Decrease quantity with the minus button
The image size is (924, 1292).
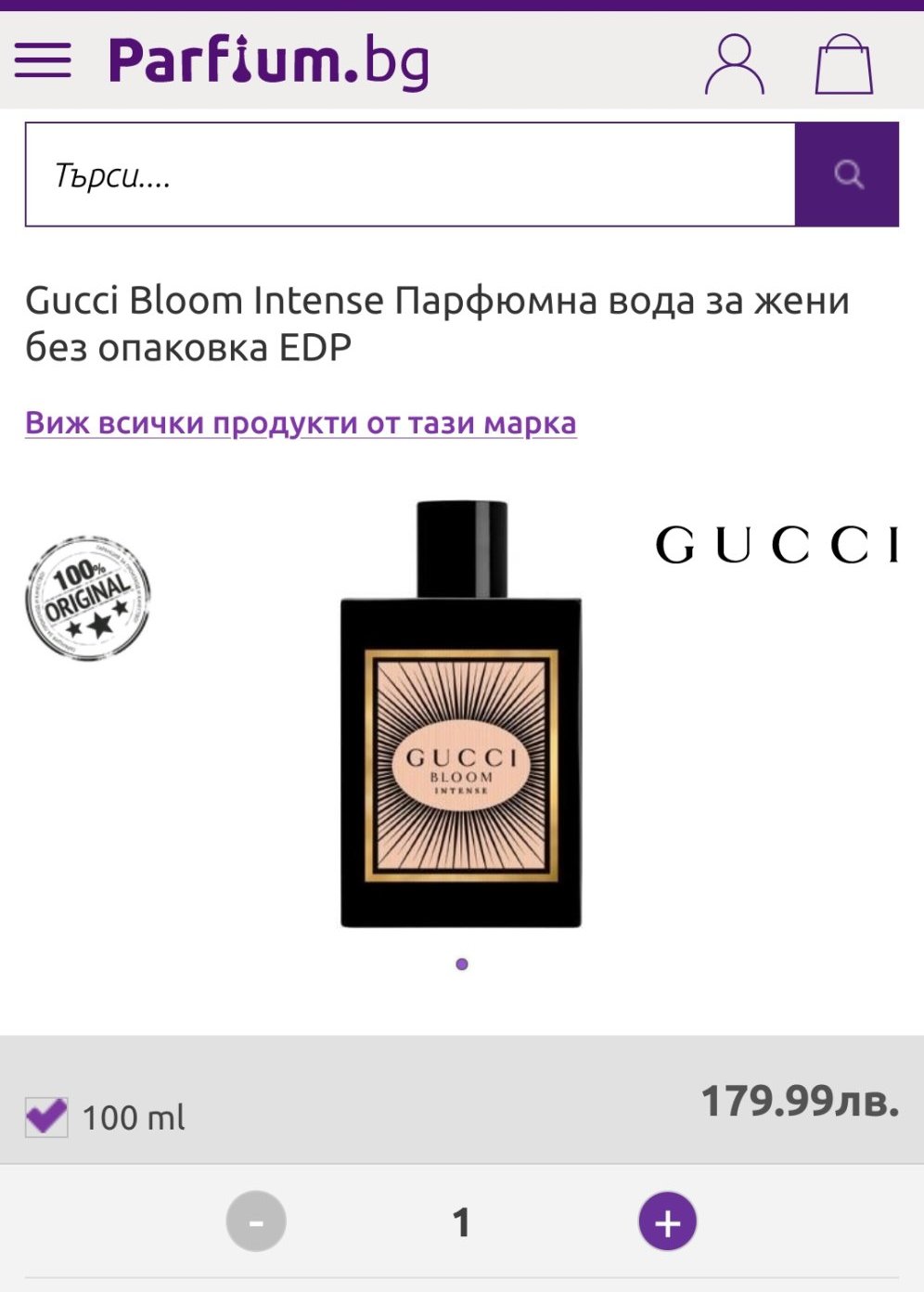click(256, 1221)
